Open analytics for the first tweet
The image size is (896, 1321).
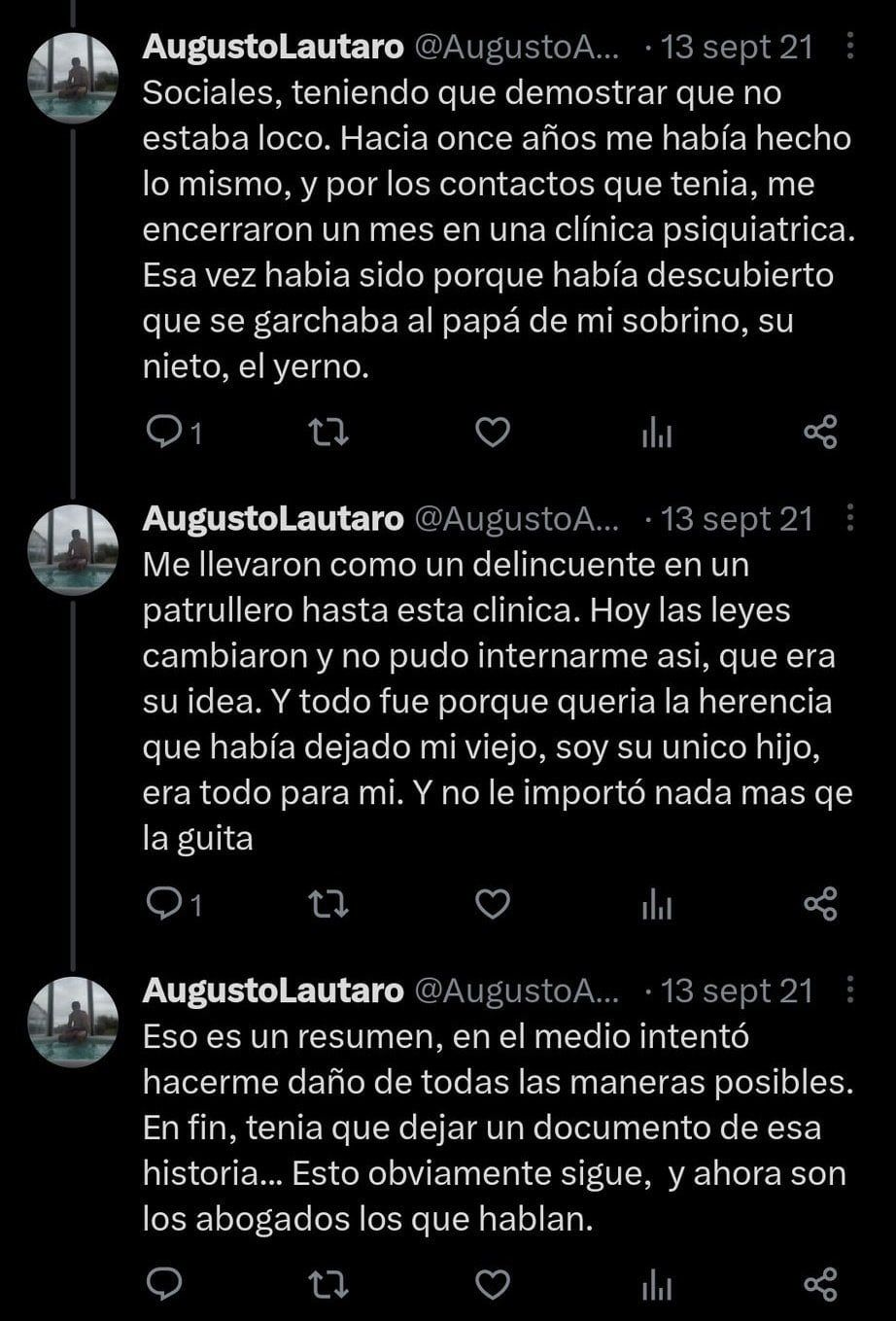657,433
